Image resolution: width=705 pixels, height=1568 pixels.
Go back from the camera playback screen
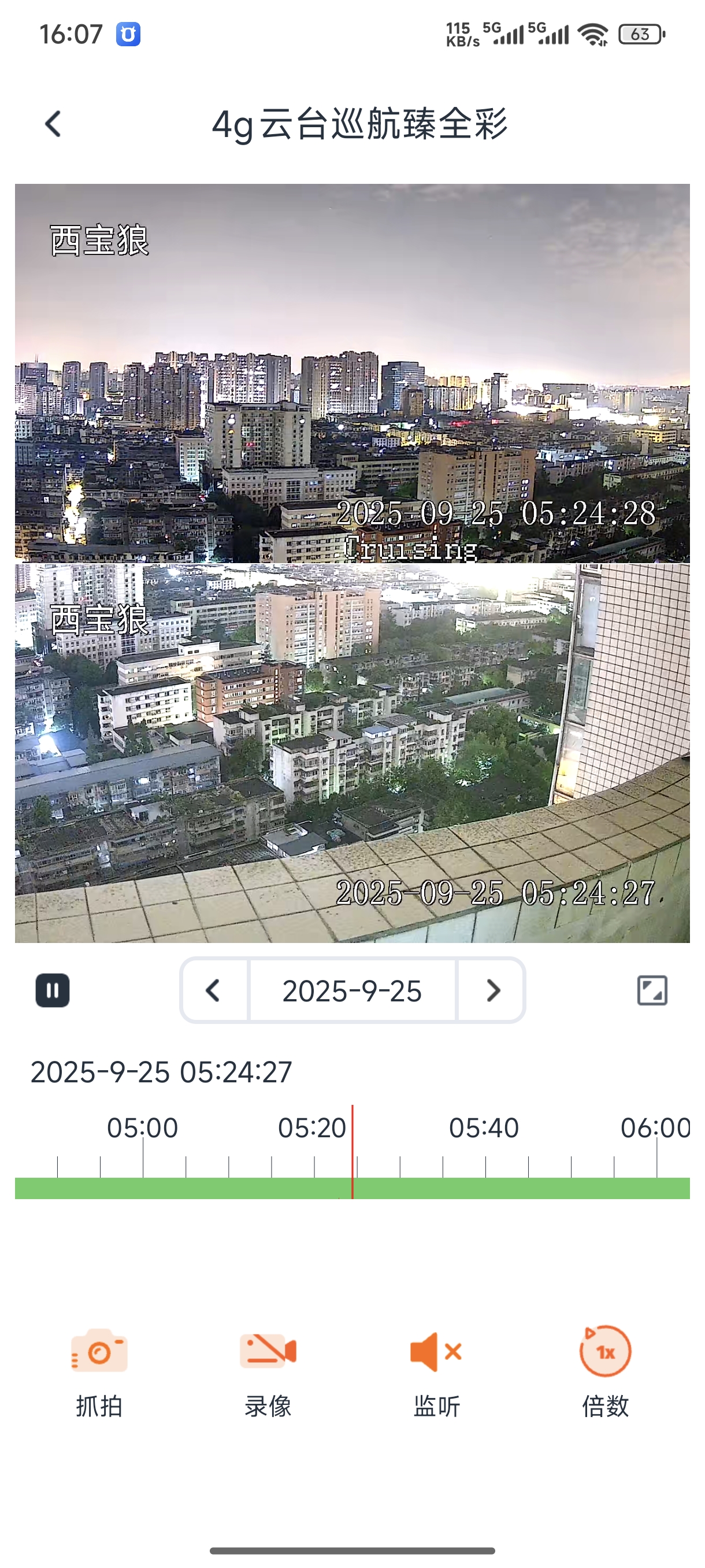pyautogui.click(x=54, y=124)
